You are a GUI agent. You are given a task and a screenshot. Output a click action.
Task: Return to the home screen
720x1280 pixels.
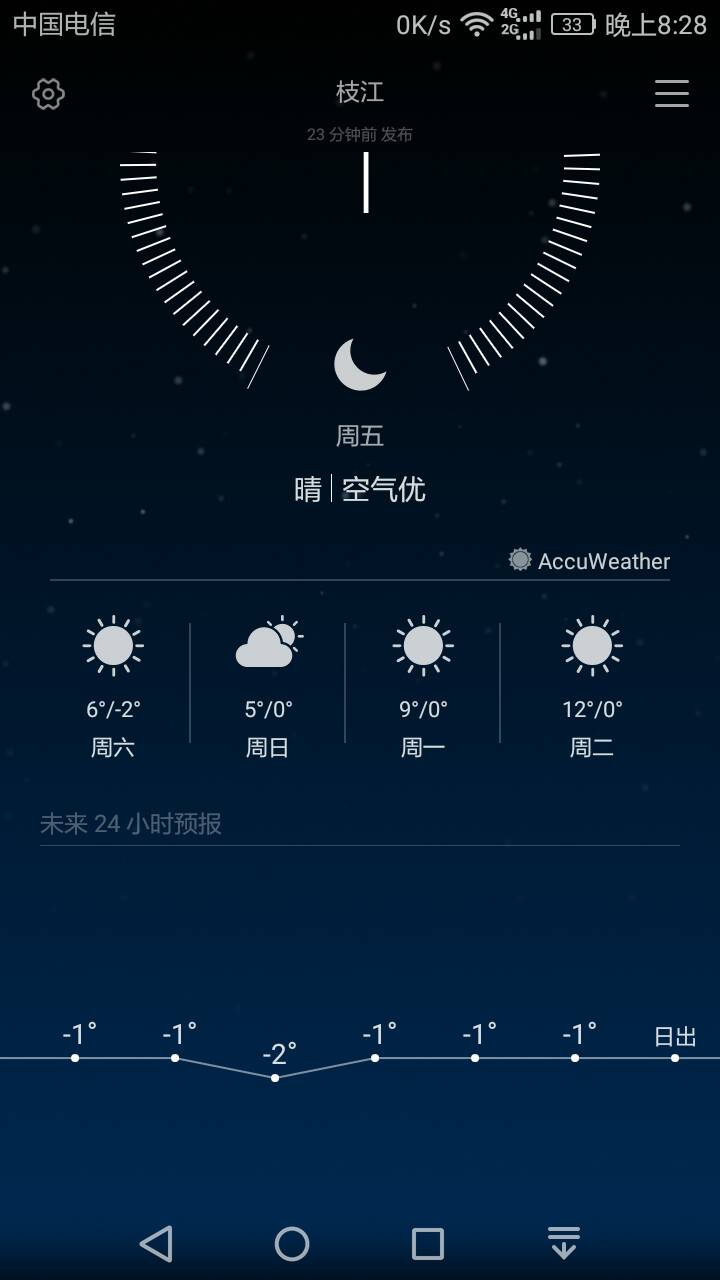292,1243
